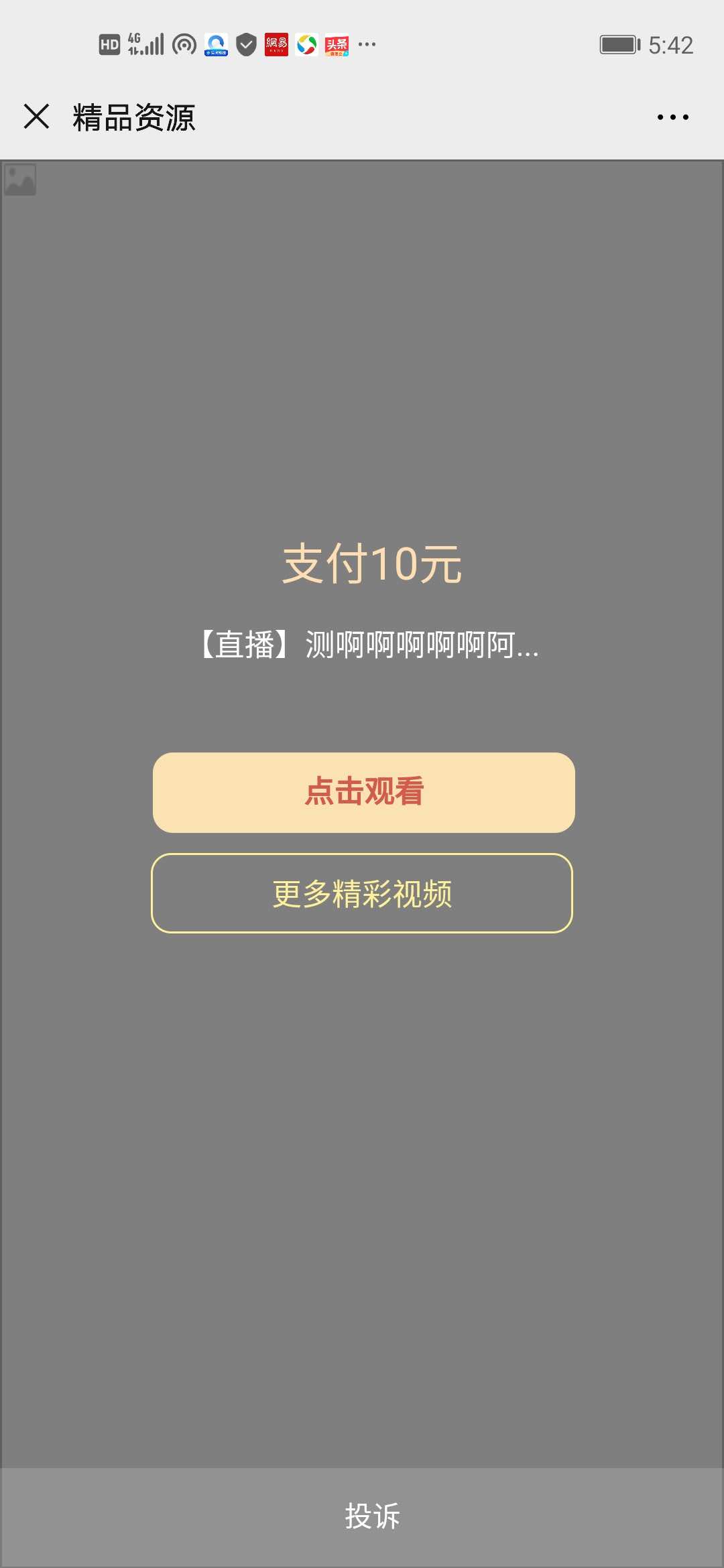
Task: Tap 投诉 to file a complaint
Action: tap(372, 1516)
